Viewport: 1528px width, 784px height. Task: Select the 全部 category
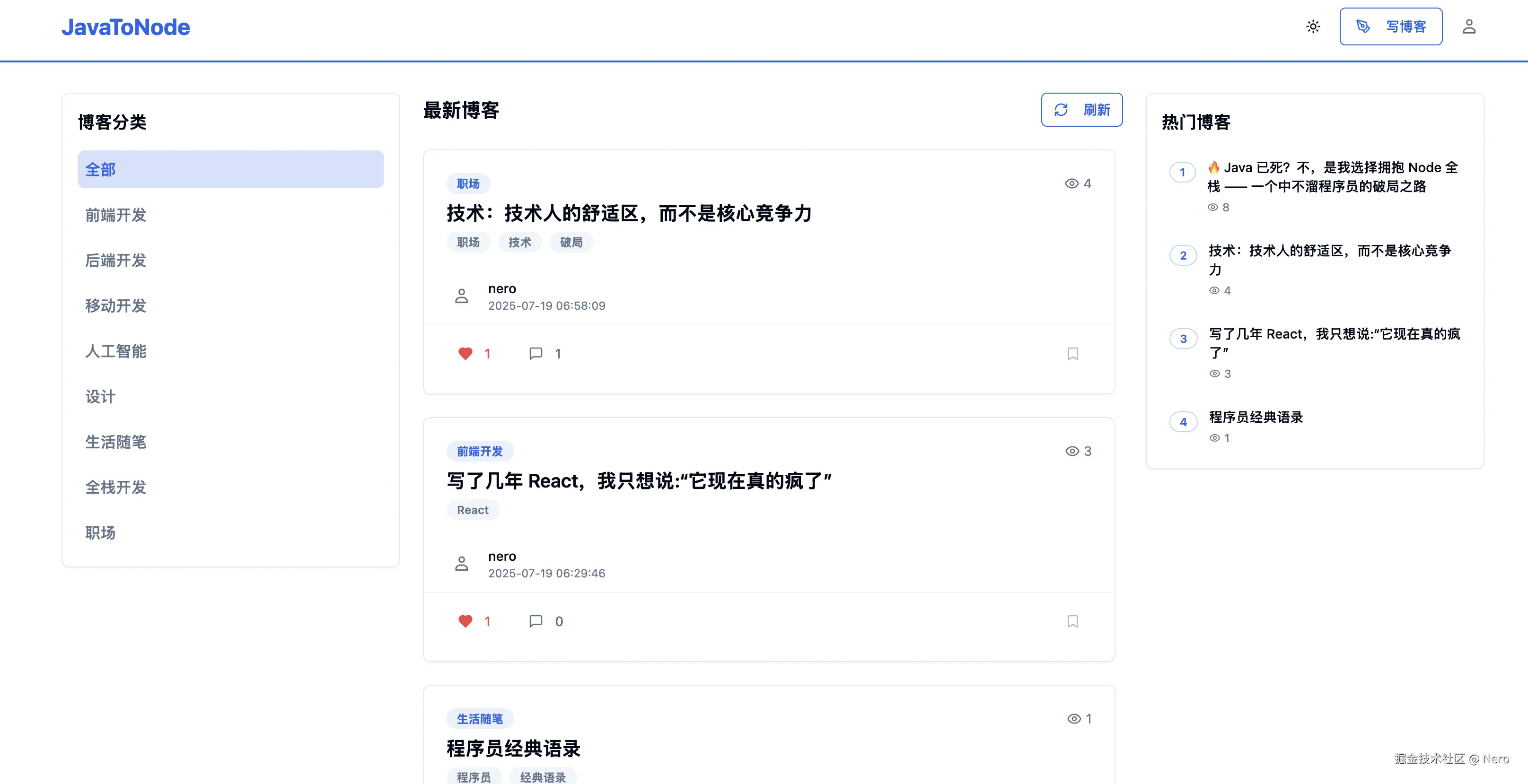click(230, 170)
